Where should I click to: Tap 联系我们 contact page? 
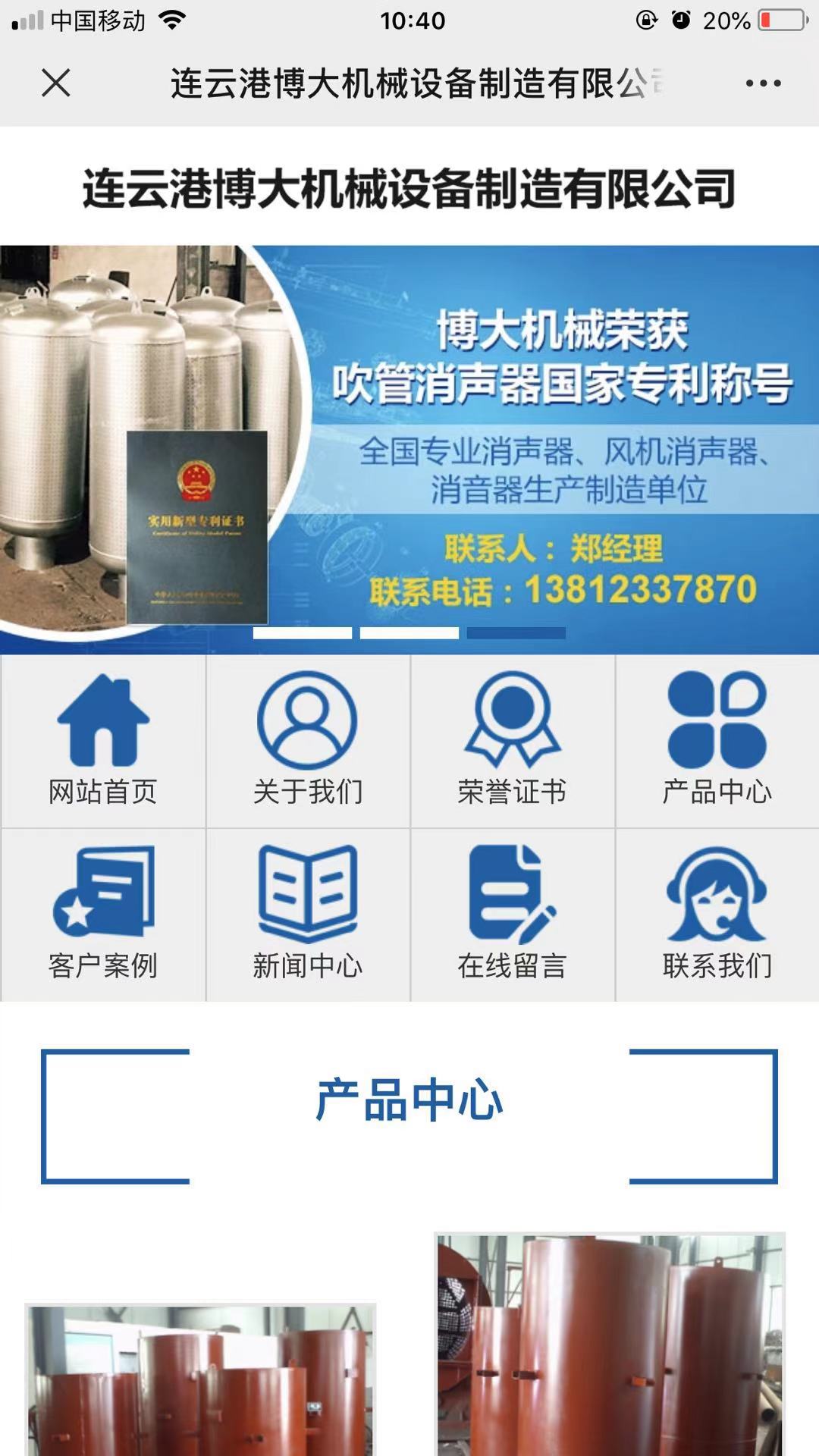717,915
